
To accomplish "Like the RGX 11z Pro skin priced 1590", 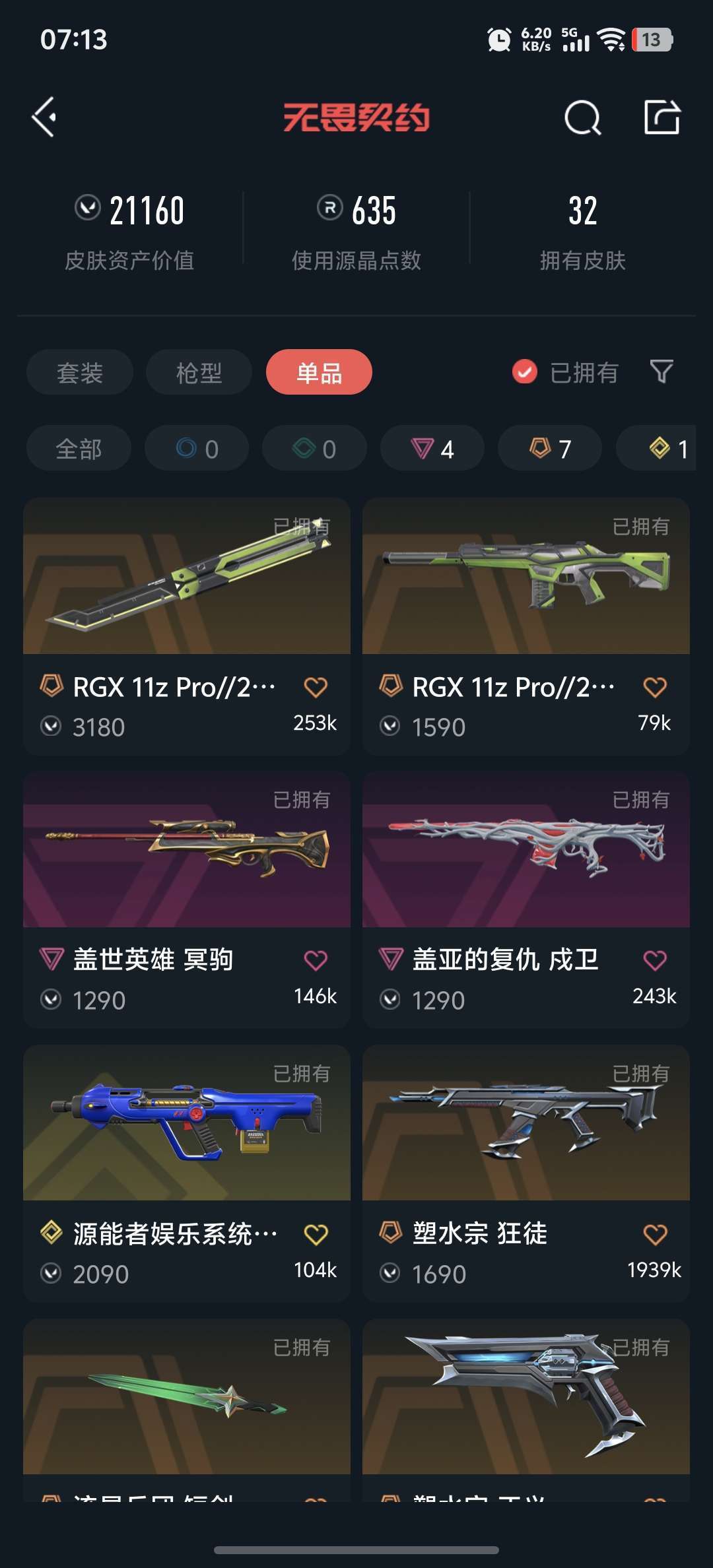I will tap(654, 688).
